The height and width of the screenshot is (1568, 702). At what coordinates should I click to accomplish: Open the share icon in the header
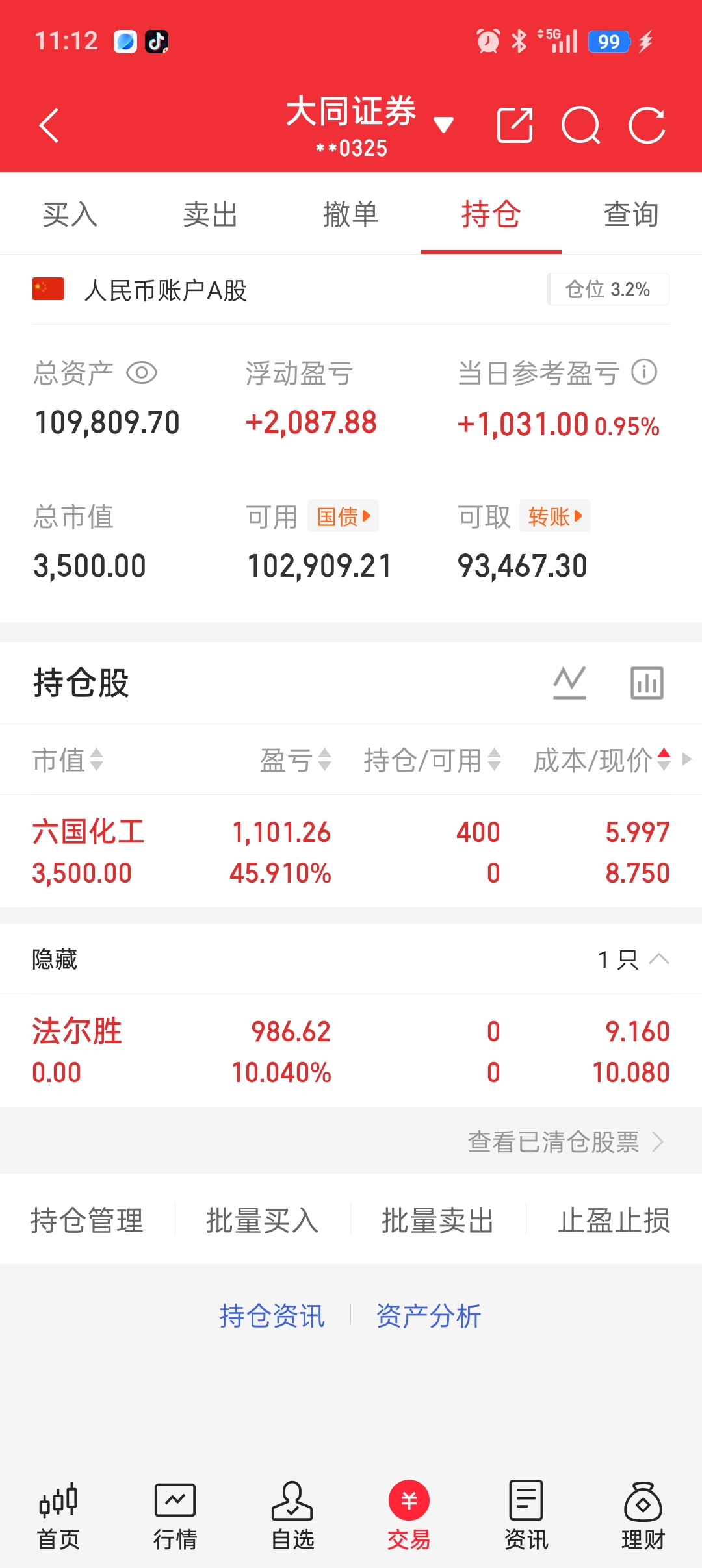tap(514, 125)
